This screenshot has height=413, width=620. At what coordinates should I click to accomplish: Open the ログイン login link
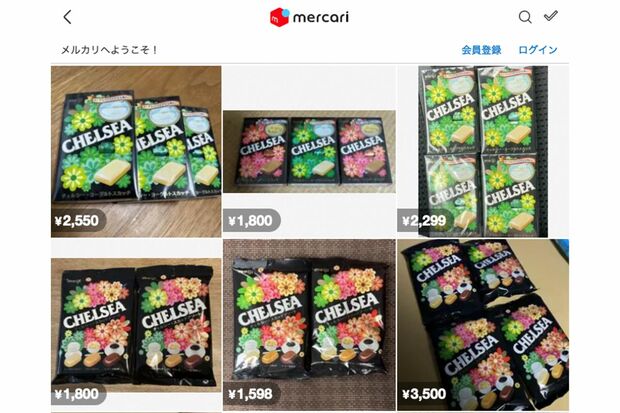pyautogui.click(x=538, y=49)
